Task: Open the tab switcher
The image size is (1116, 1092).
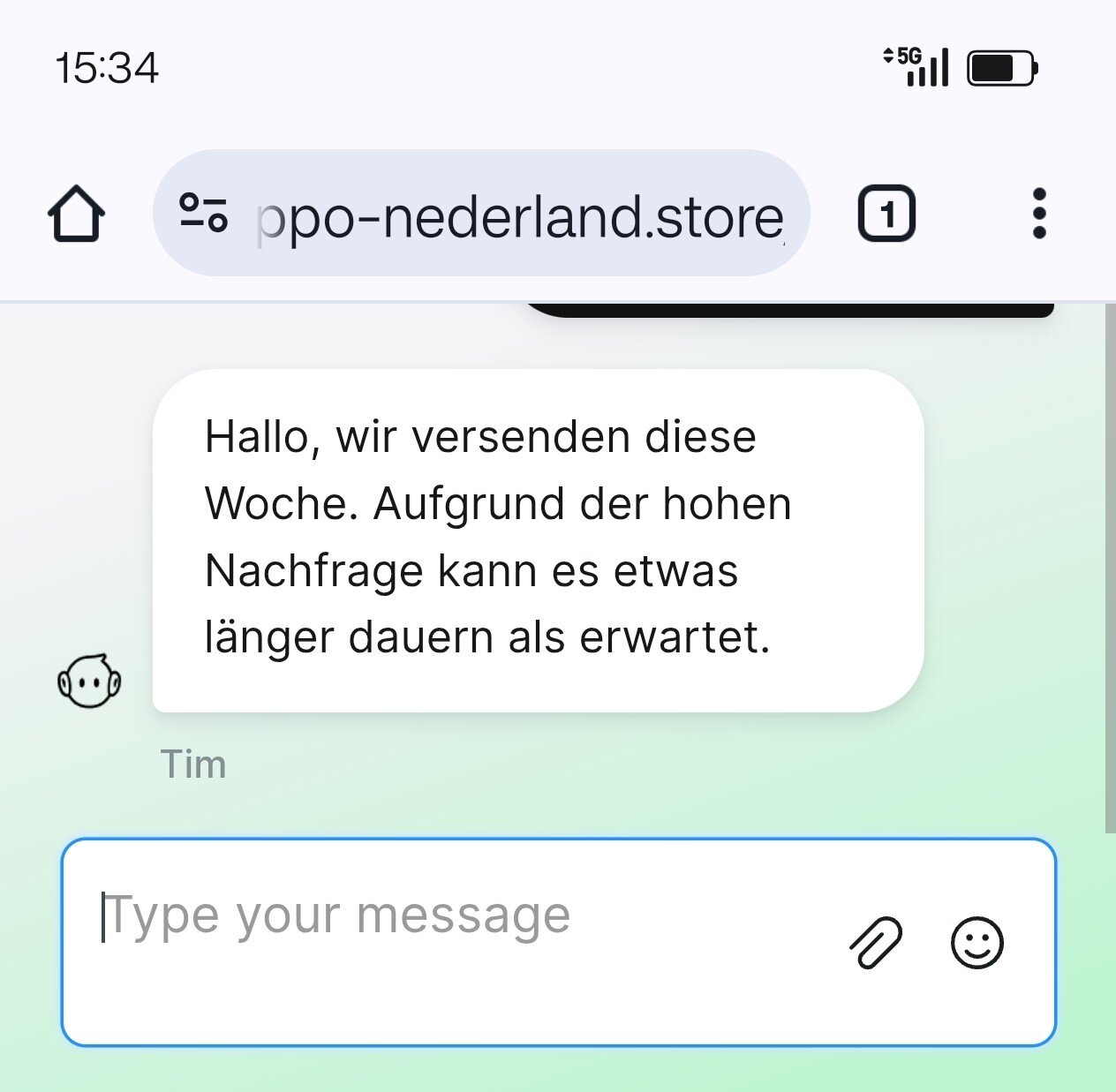Action: click(x=886, y=214)
